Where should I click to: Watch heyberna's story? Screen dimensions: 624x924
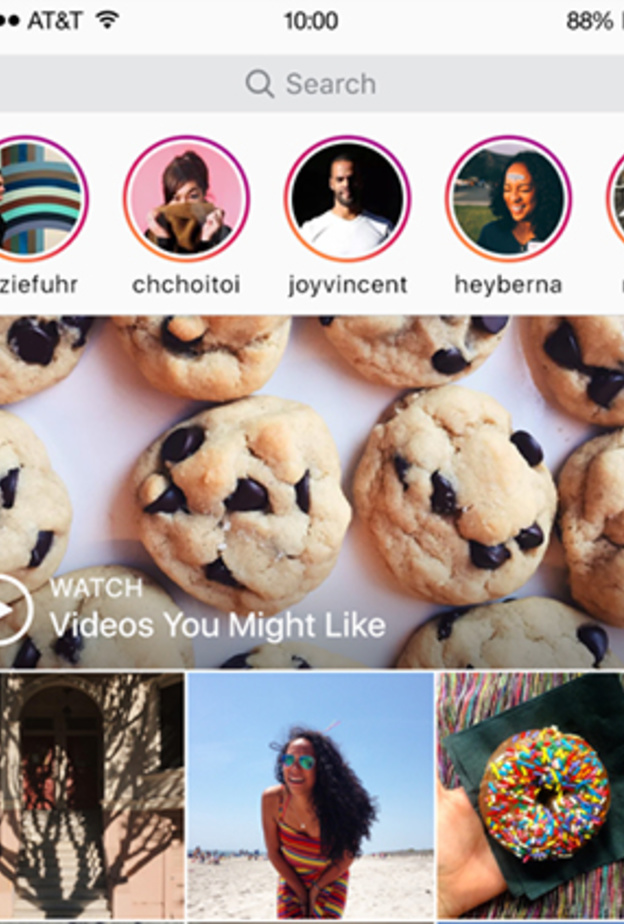click(x=507, y=198)
